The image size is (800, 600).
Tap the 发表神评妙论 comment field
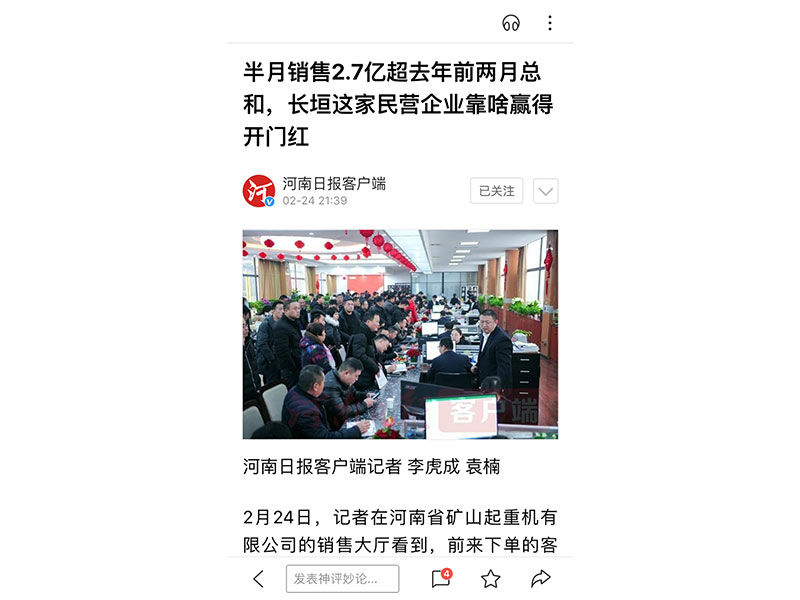[x=342, y=578]
